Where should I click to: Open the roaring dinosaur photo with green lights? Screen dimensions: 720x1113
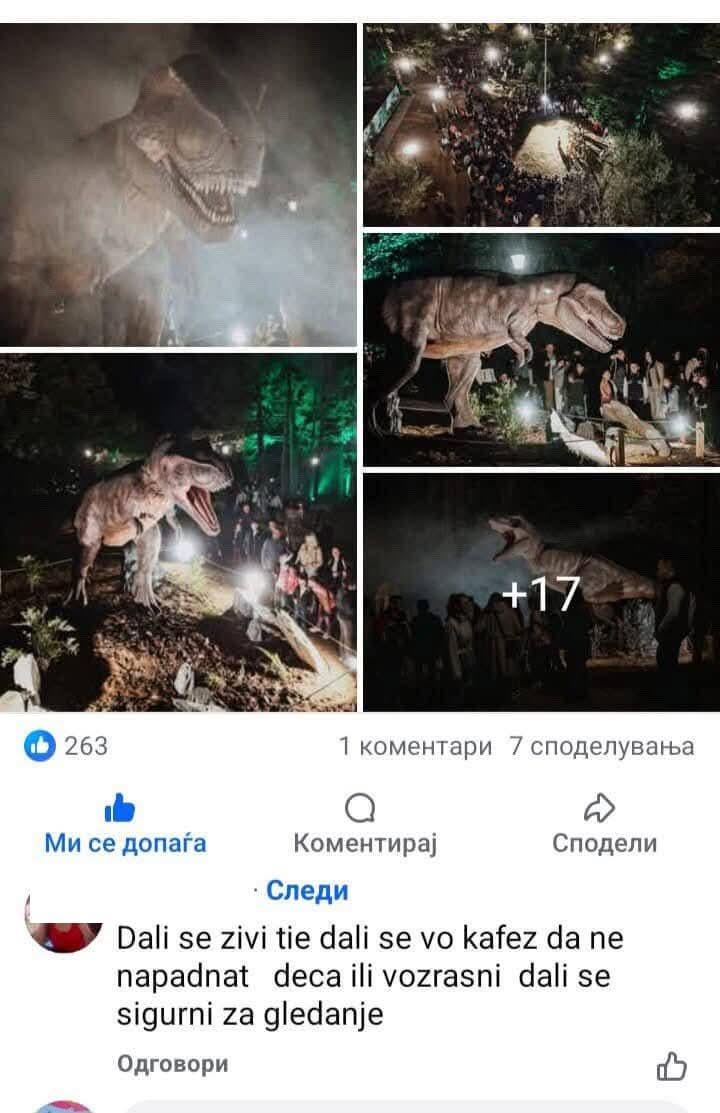tap(178, 532)
